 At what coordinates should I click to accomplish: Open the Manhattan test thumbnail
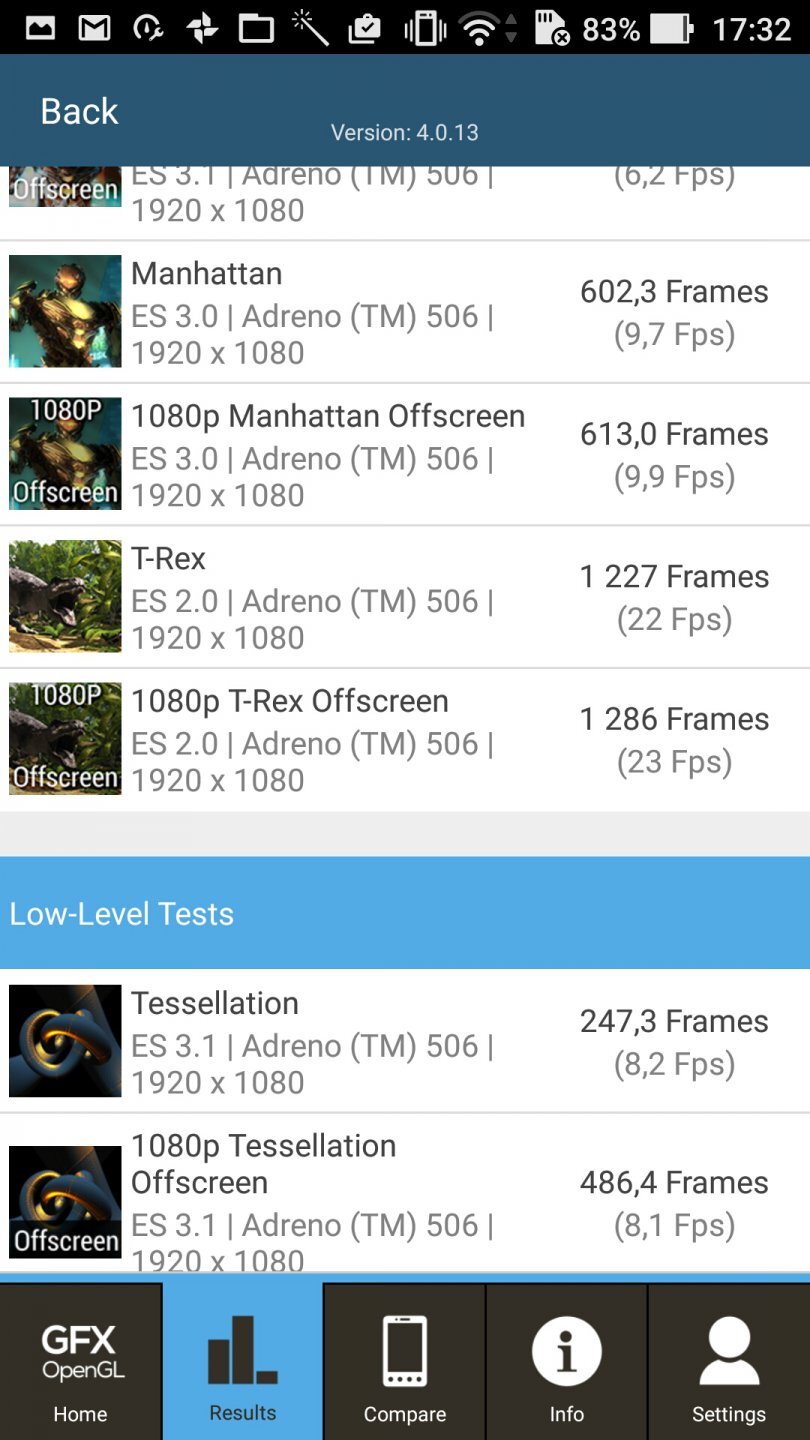pos(64,311)
